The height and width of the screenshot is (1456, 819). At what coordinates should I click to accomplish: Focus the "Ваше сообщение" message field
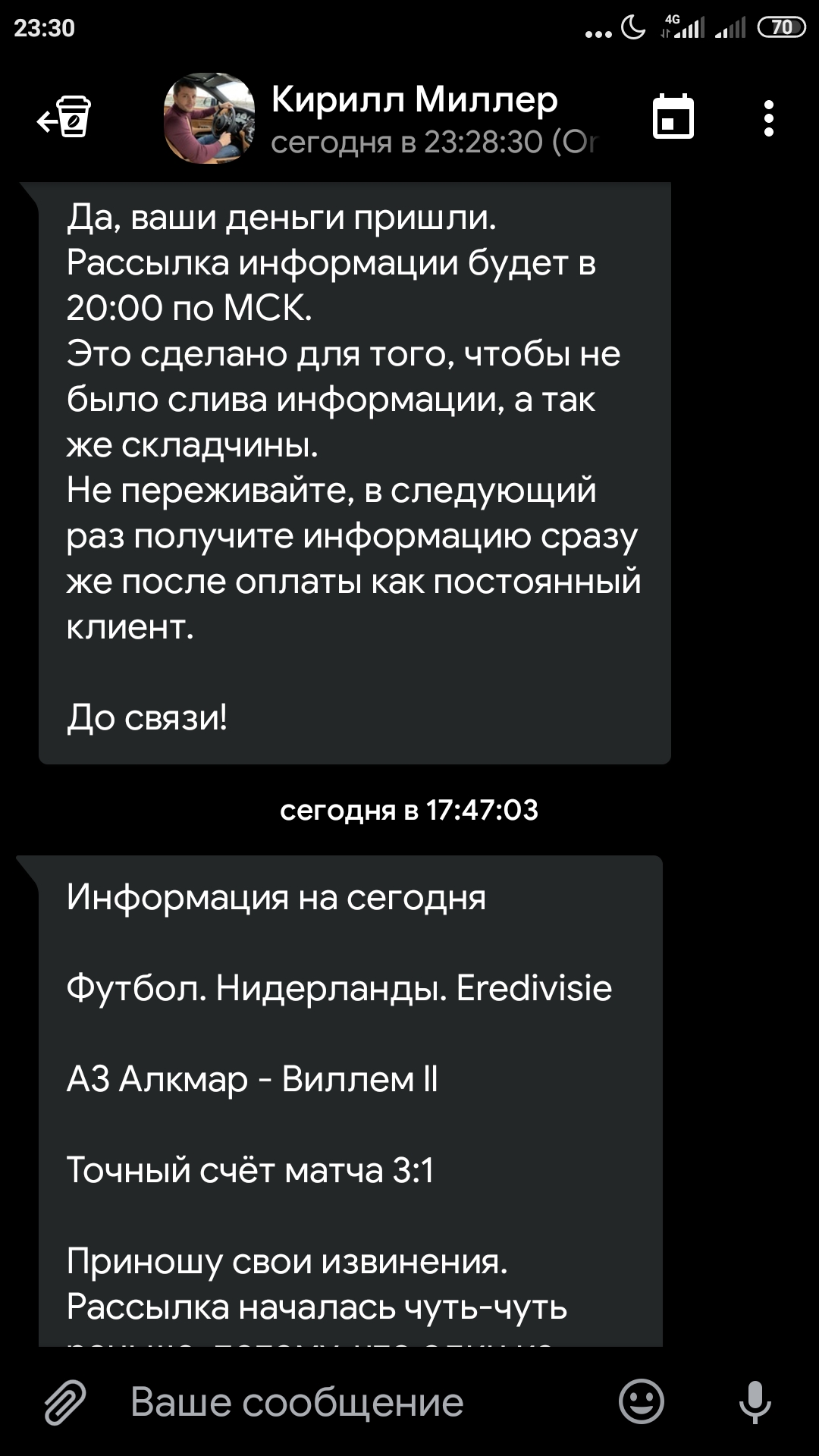[364, 1402]
